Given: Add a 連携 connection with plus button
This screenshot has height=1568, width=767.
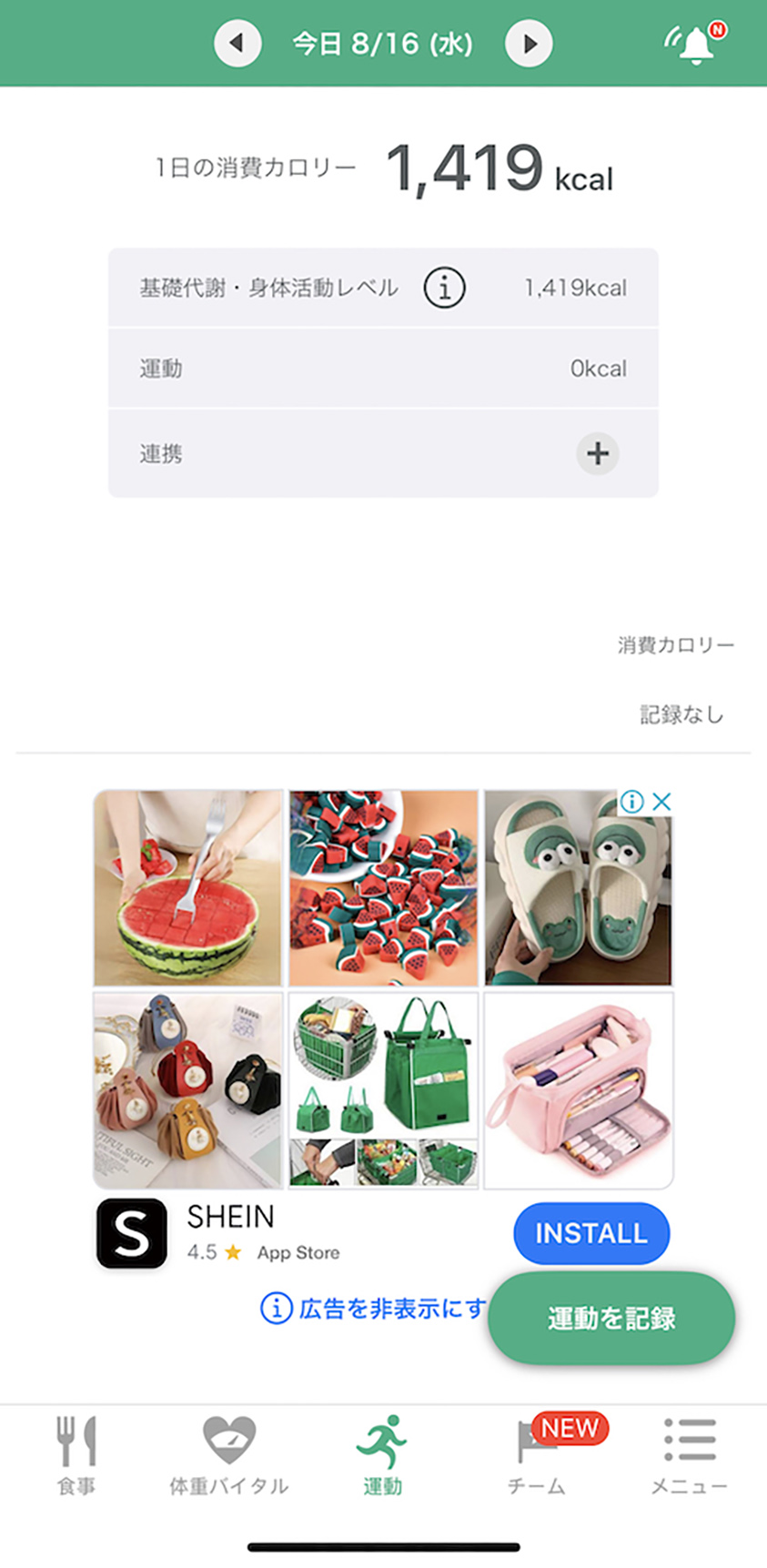Looking at the screenshot, I should coord(598,453).
